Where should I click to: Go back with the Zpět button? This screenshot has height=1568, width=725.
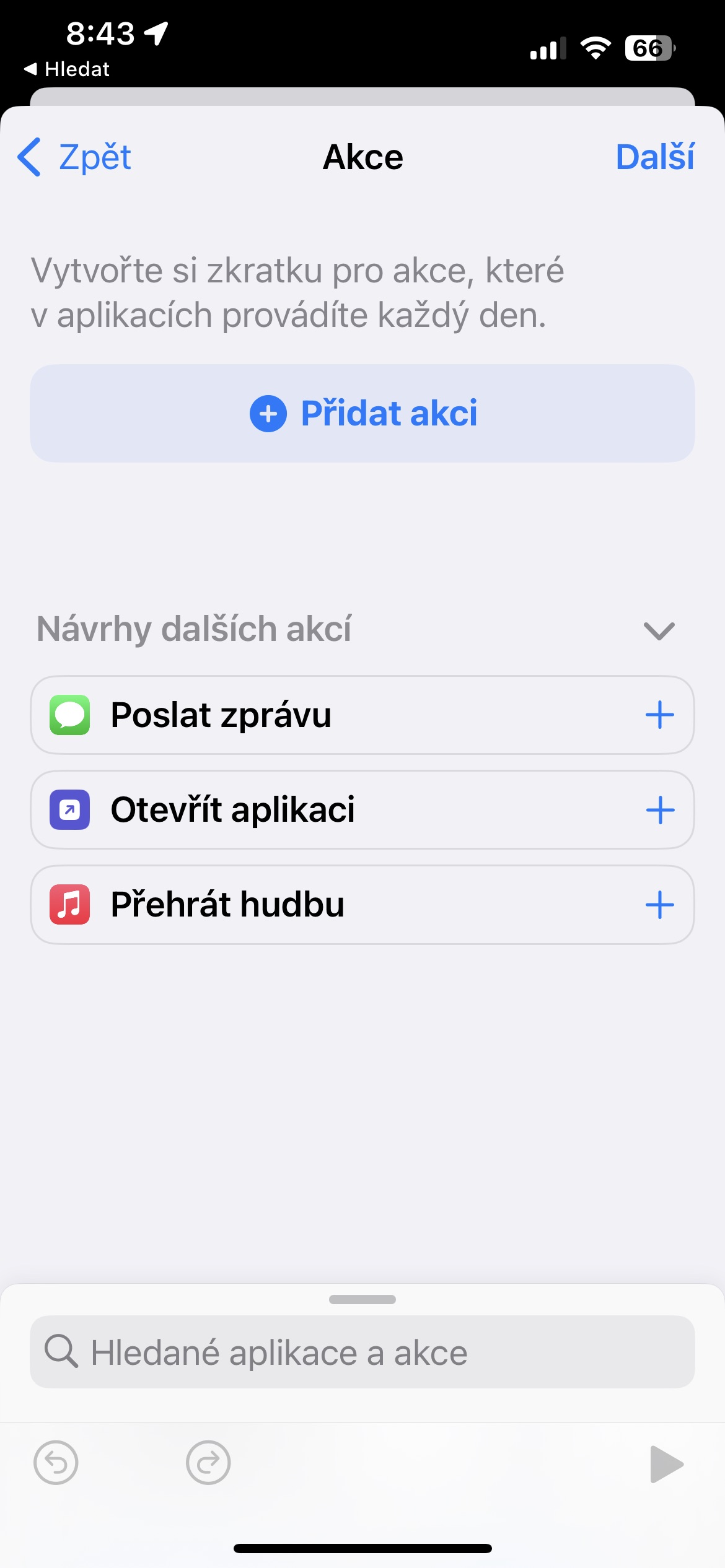(74, 157)
